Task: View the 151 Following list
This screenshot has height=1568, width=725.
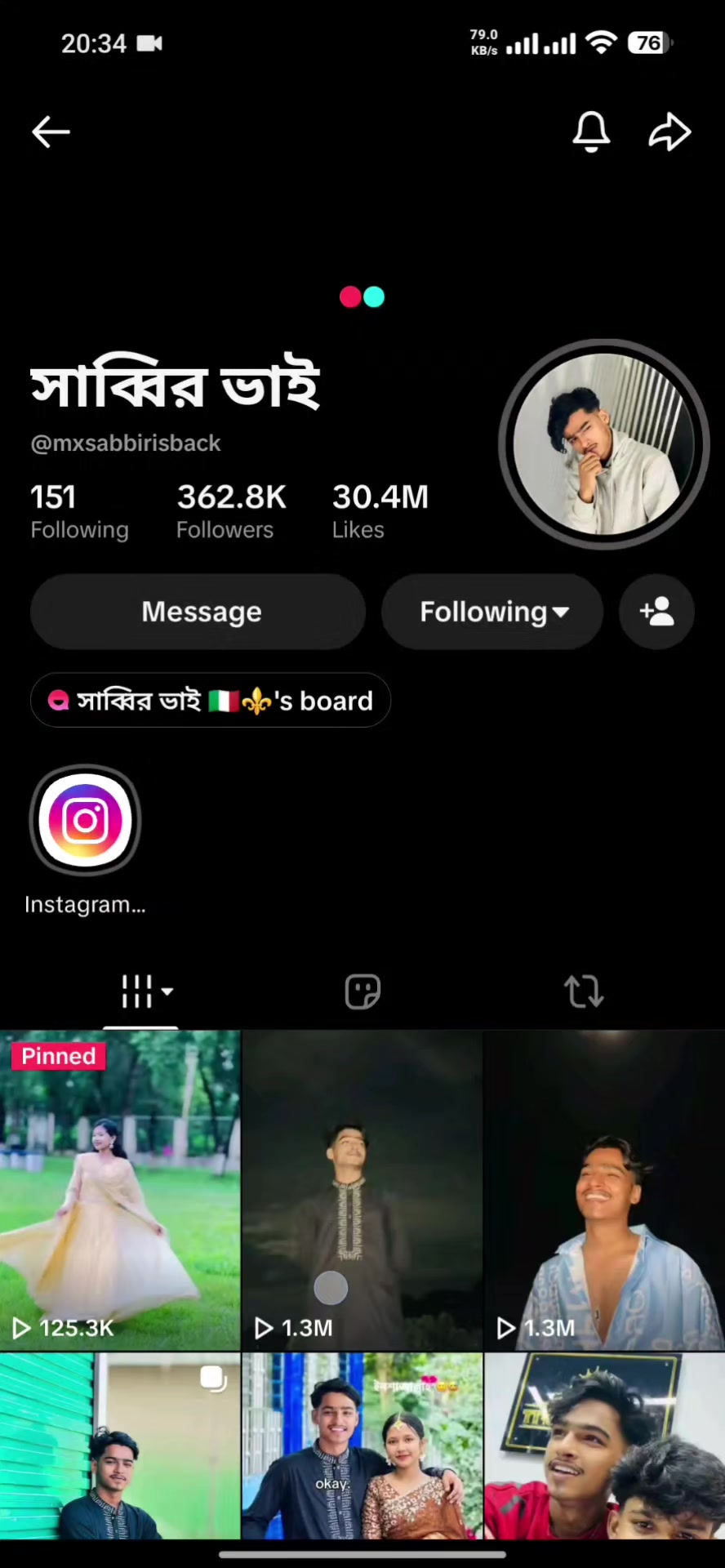Action: pos(79,511)
